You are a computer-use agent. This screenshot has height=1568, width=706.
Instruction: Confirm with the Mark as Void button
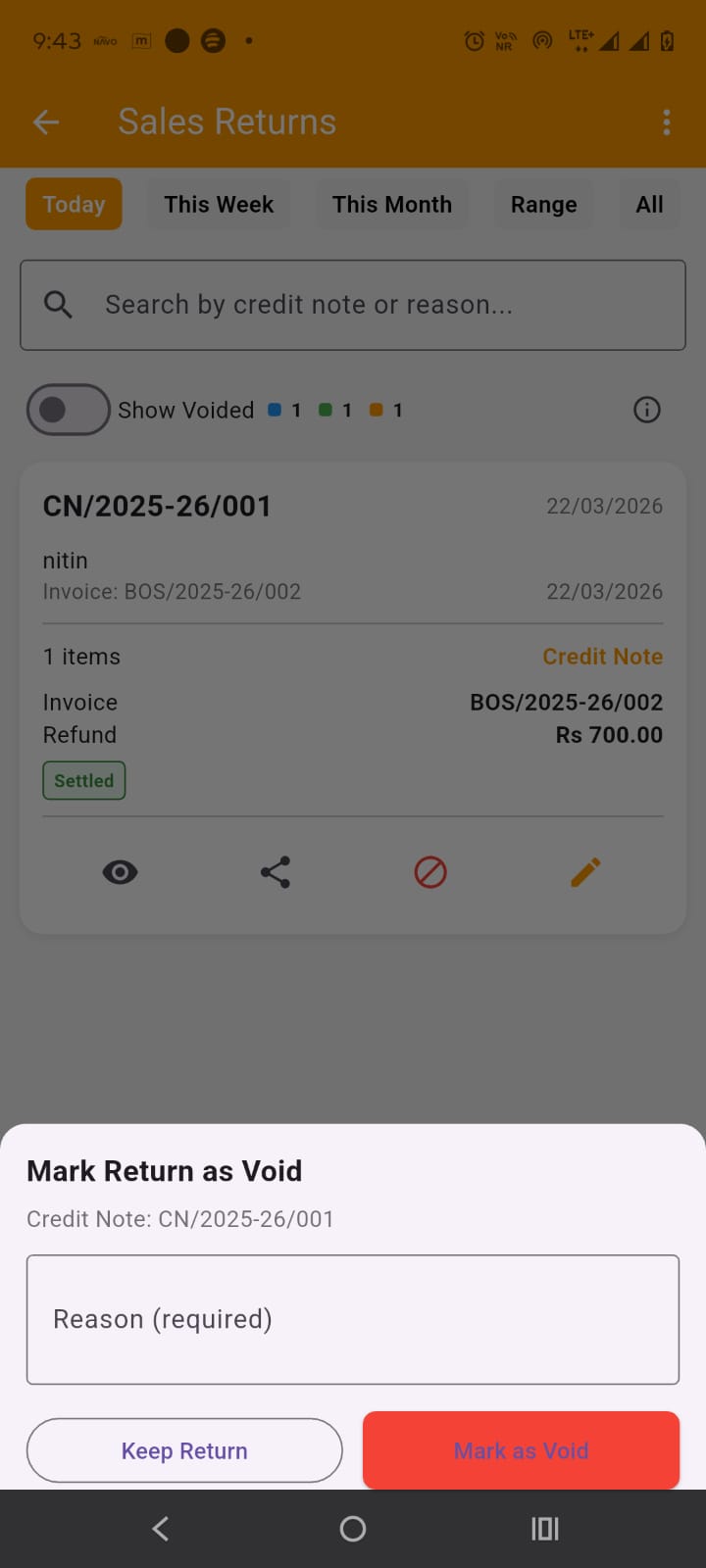(x=521, y=1450)
